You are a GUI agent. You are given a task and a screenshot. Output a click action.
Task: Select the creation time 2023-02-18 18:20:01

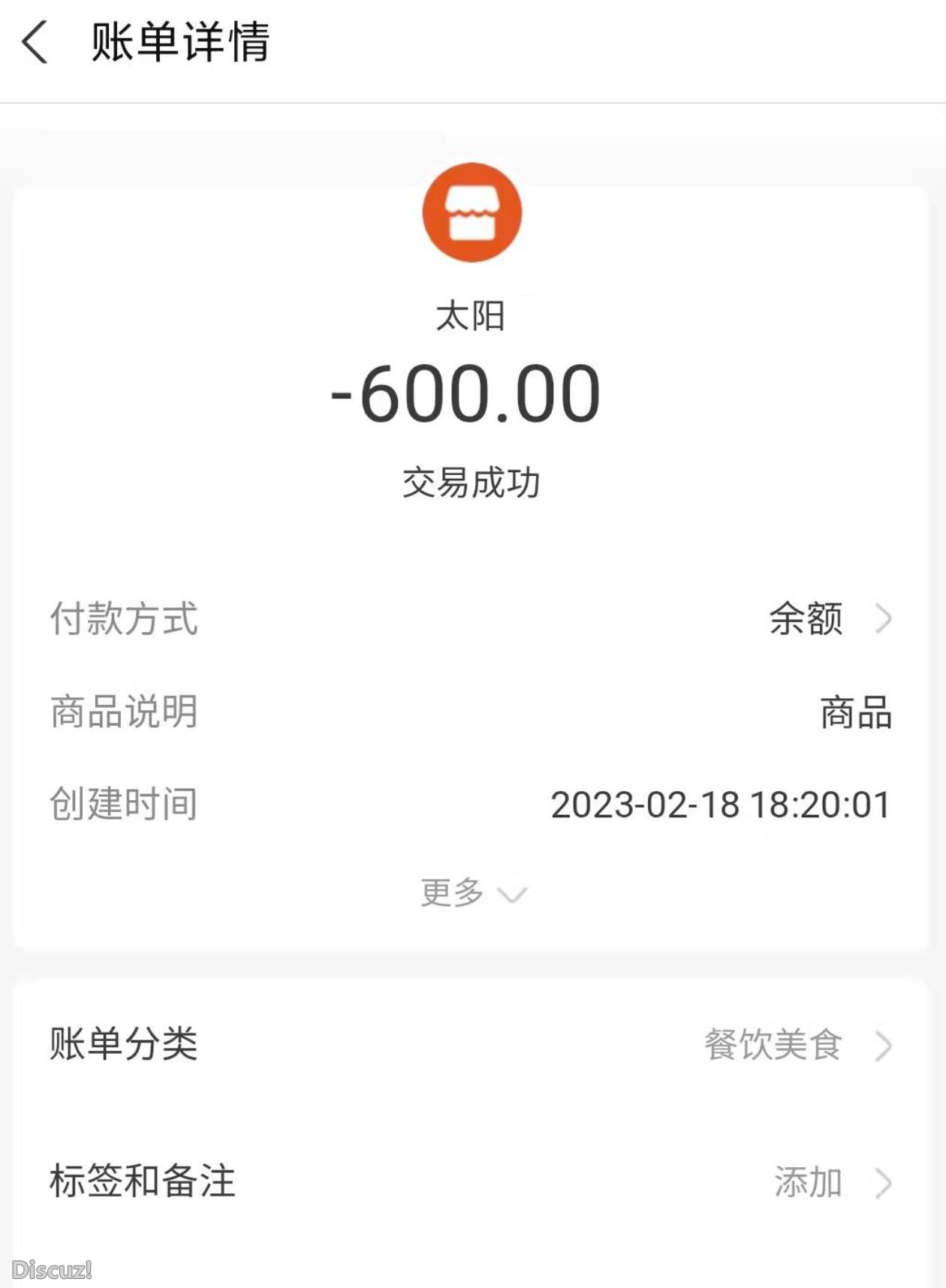(x=720, y=805)
